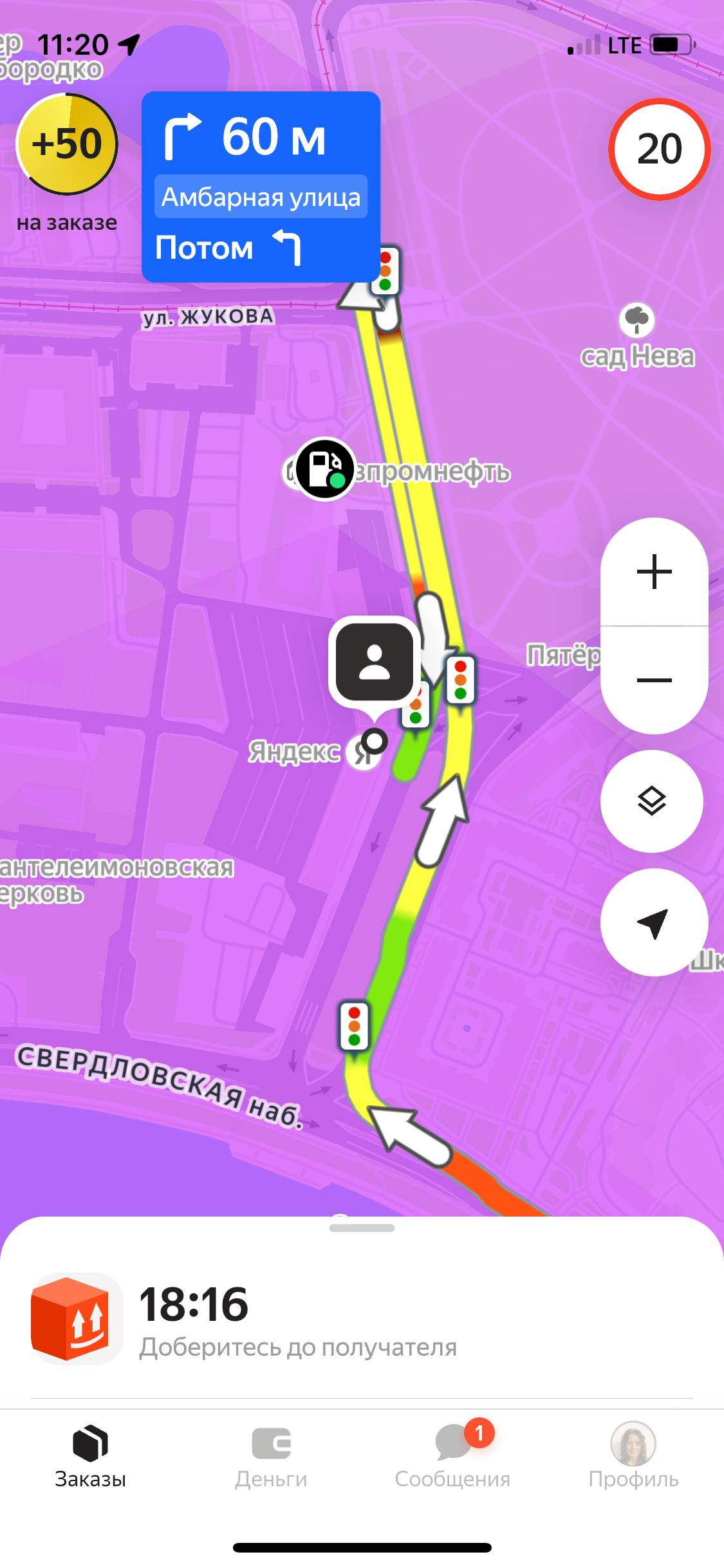This screenshot has height=1568, width=724.
Task: Tap the Газпромнефть gas station marker
Action: tap(325, 469)
